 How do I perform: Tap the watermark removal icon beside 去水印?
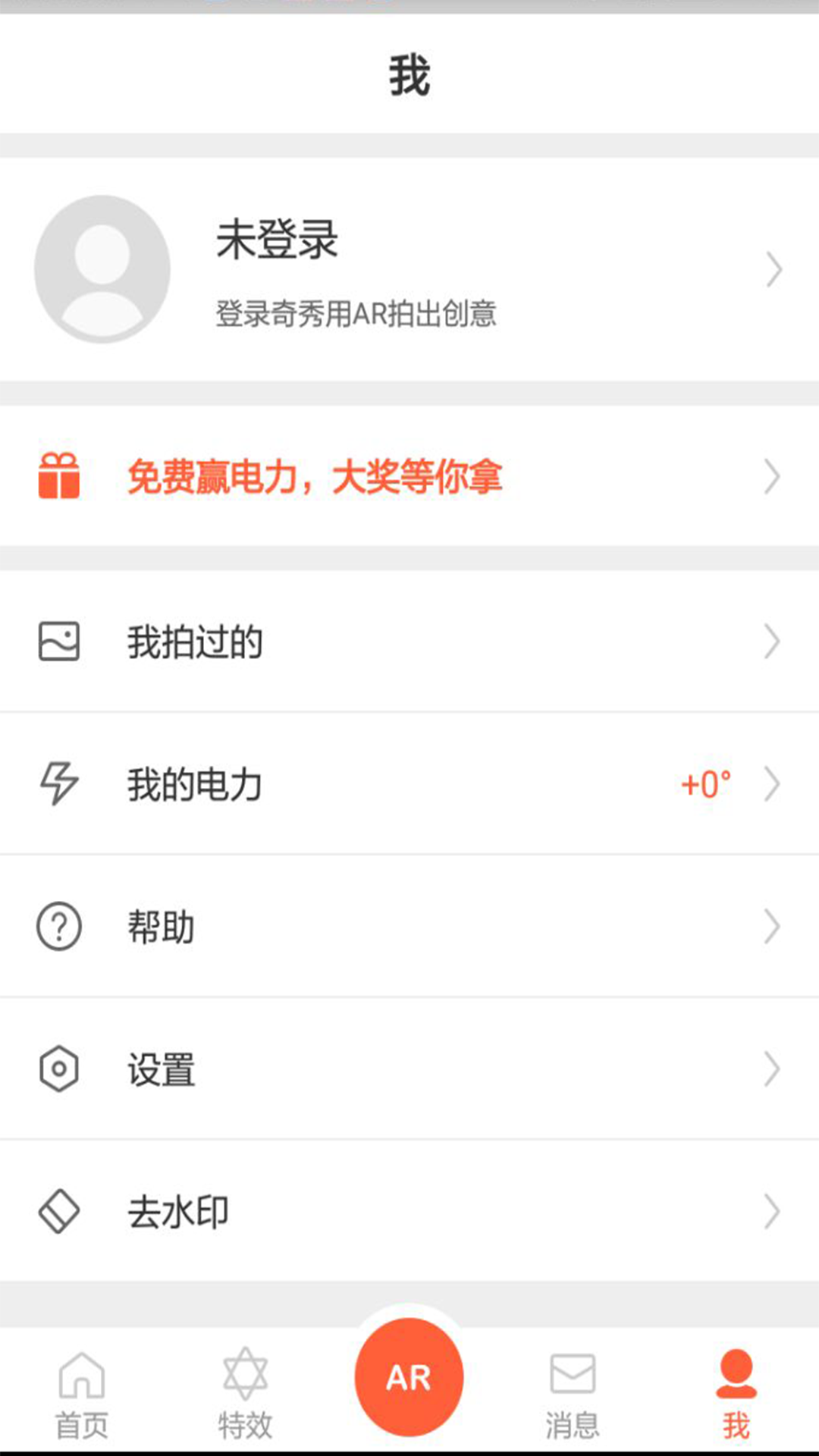(59, 1210)
